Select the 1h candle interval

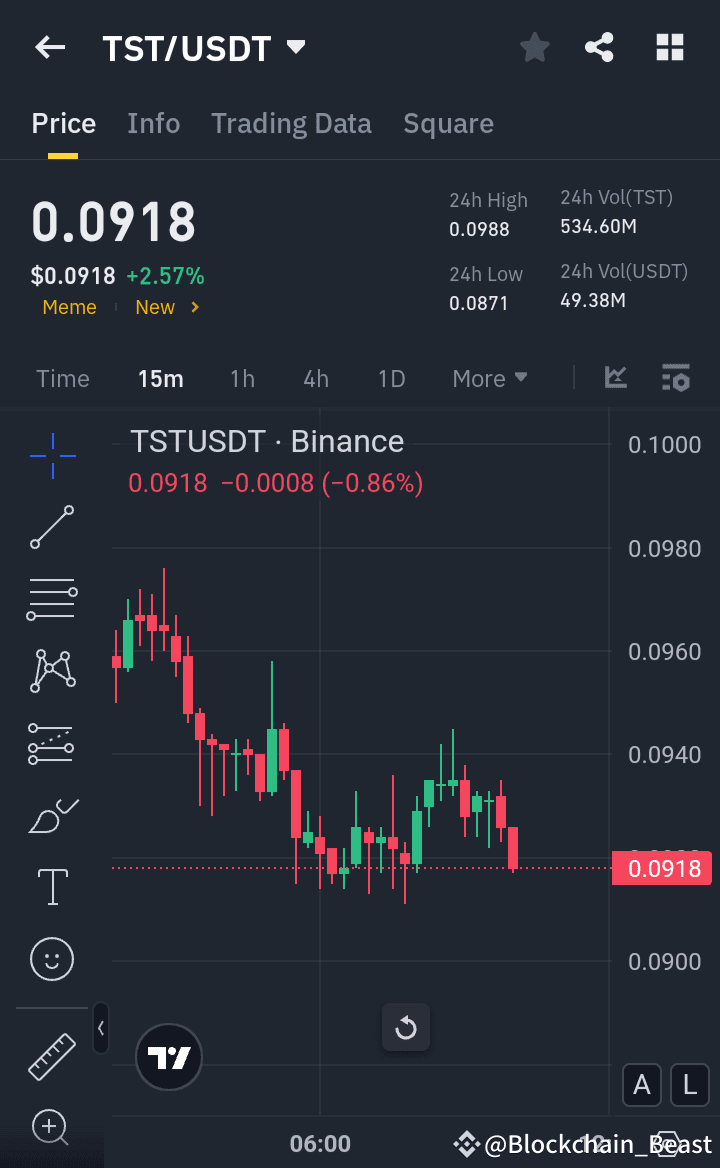coord(242,378)
